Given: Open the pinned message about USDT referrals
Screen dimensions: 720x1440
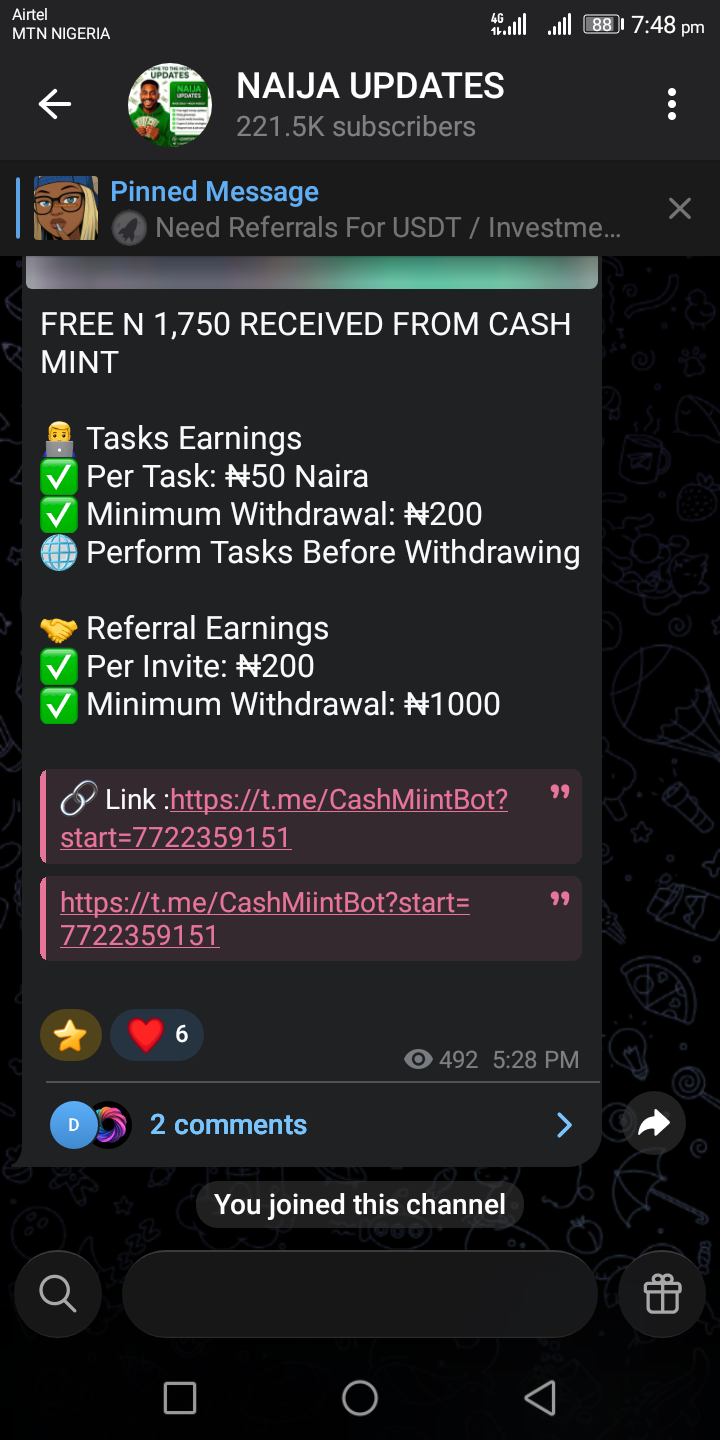Looking at the screenshot, I should point(365,209).
